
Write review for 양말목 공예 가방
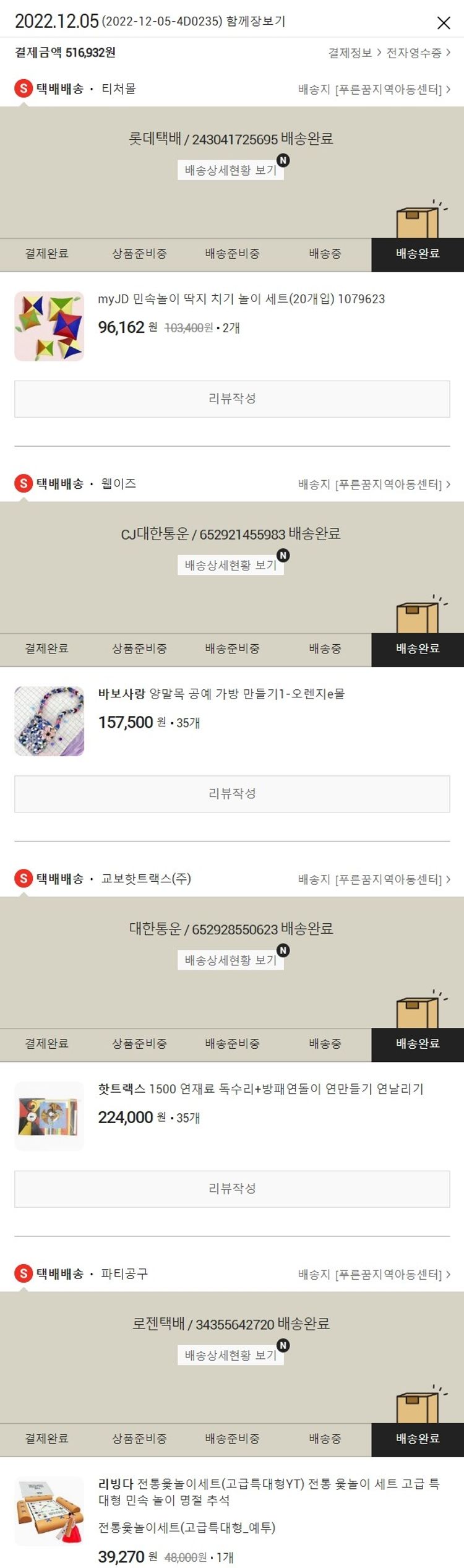(232, 793)
